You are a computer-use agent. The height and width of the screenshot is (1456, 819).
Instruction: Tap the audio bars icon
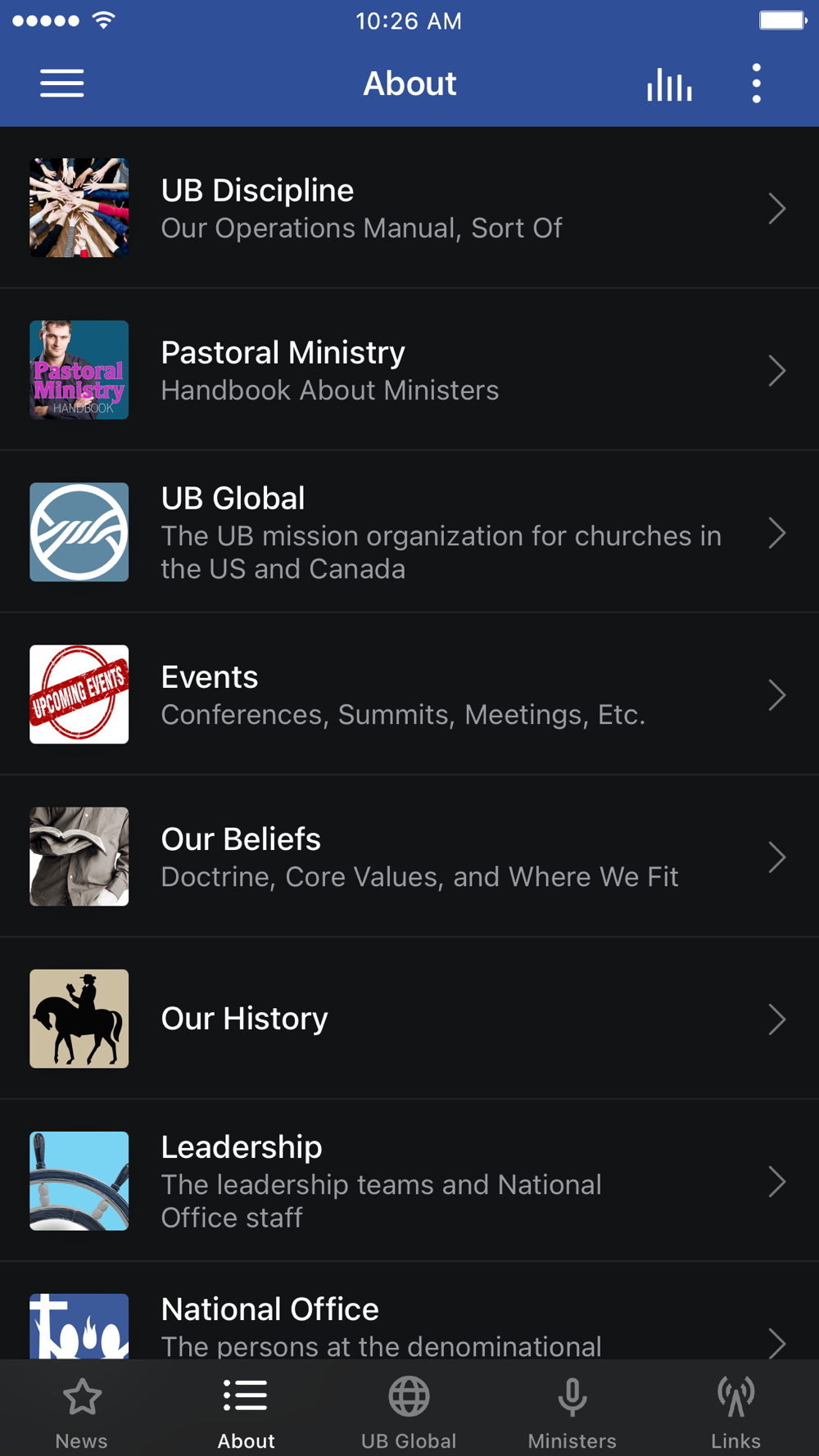pos(669,84)
